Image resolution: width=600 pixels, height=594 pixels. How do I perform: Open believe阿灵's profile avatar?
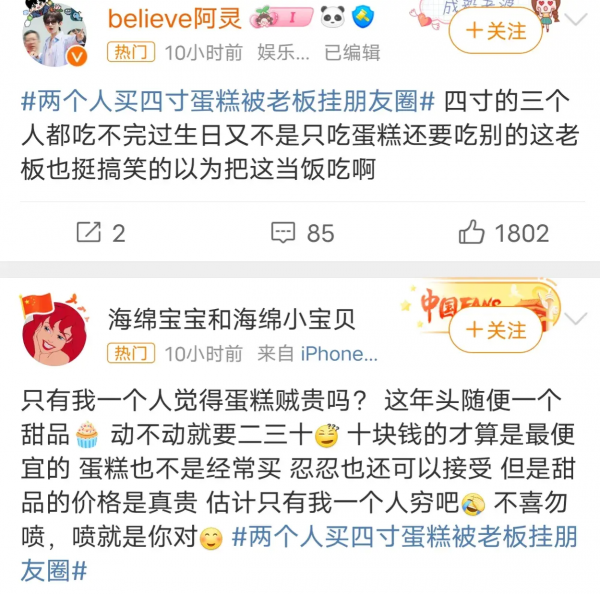pos(54,32)
